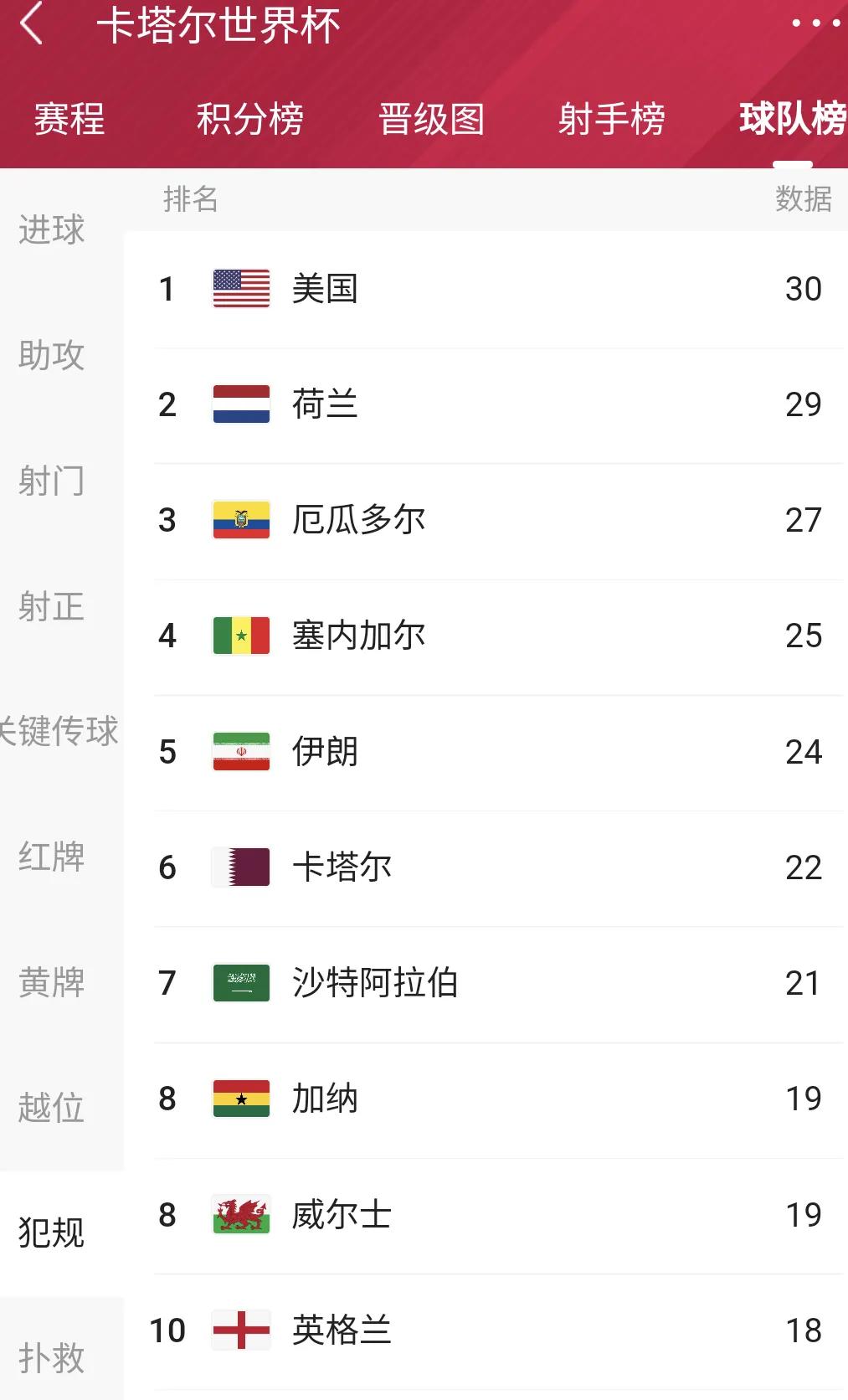Click the Ecuador flag icon

coord(240,519)
